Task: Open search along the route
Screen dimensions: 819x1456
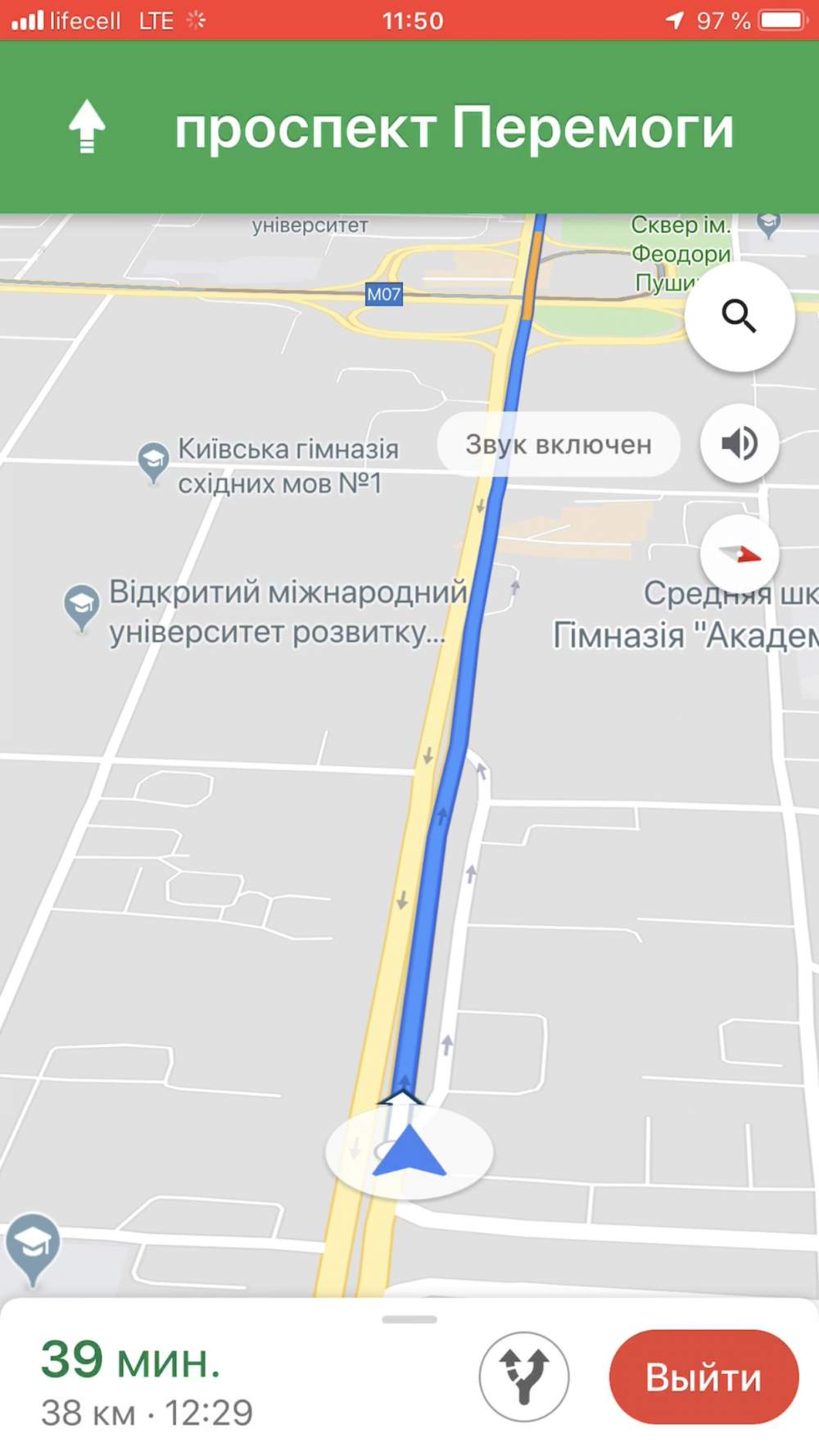Action: [739, 315]
